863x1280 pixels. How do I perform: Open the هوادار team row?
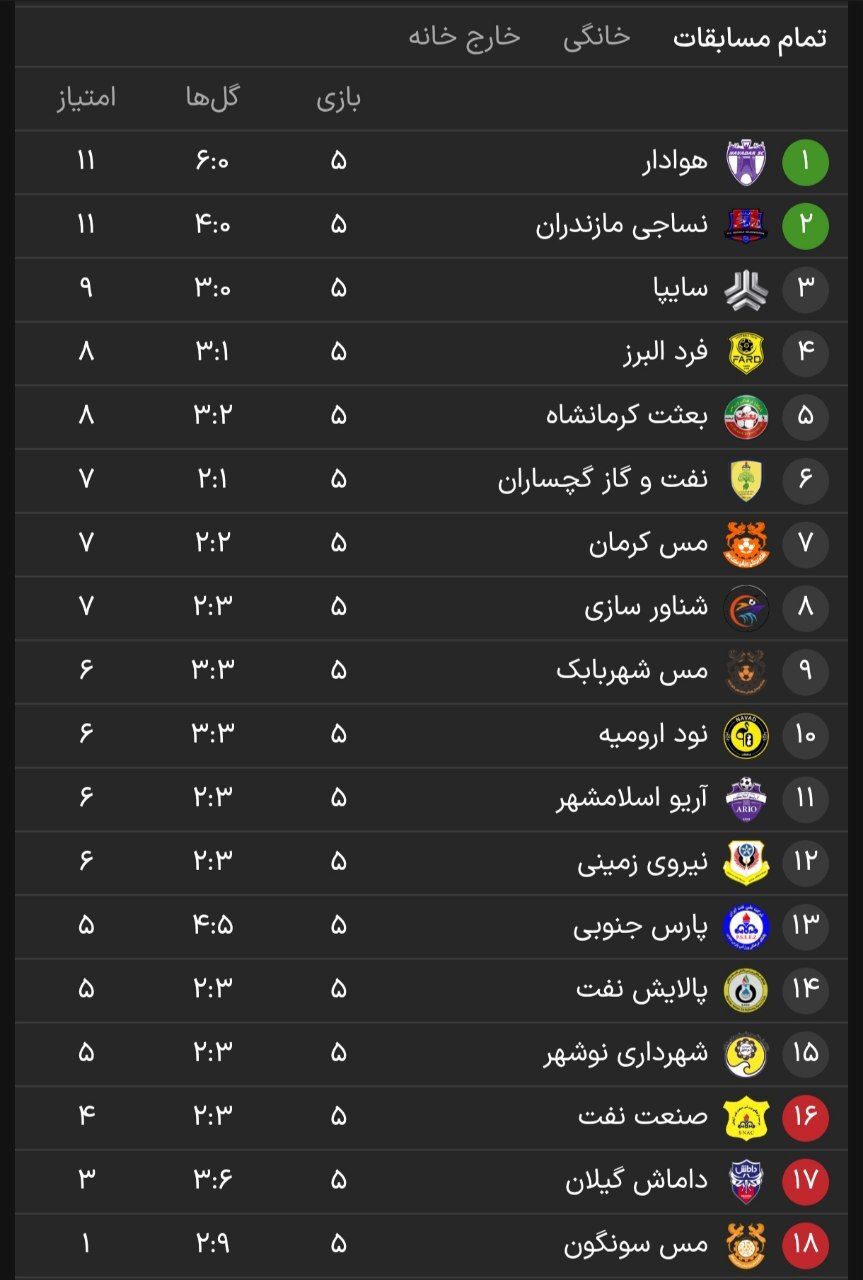tap(674, 162)
